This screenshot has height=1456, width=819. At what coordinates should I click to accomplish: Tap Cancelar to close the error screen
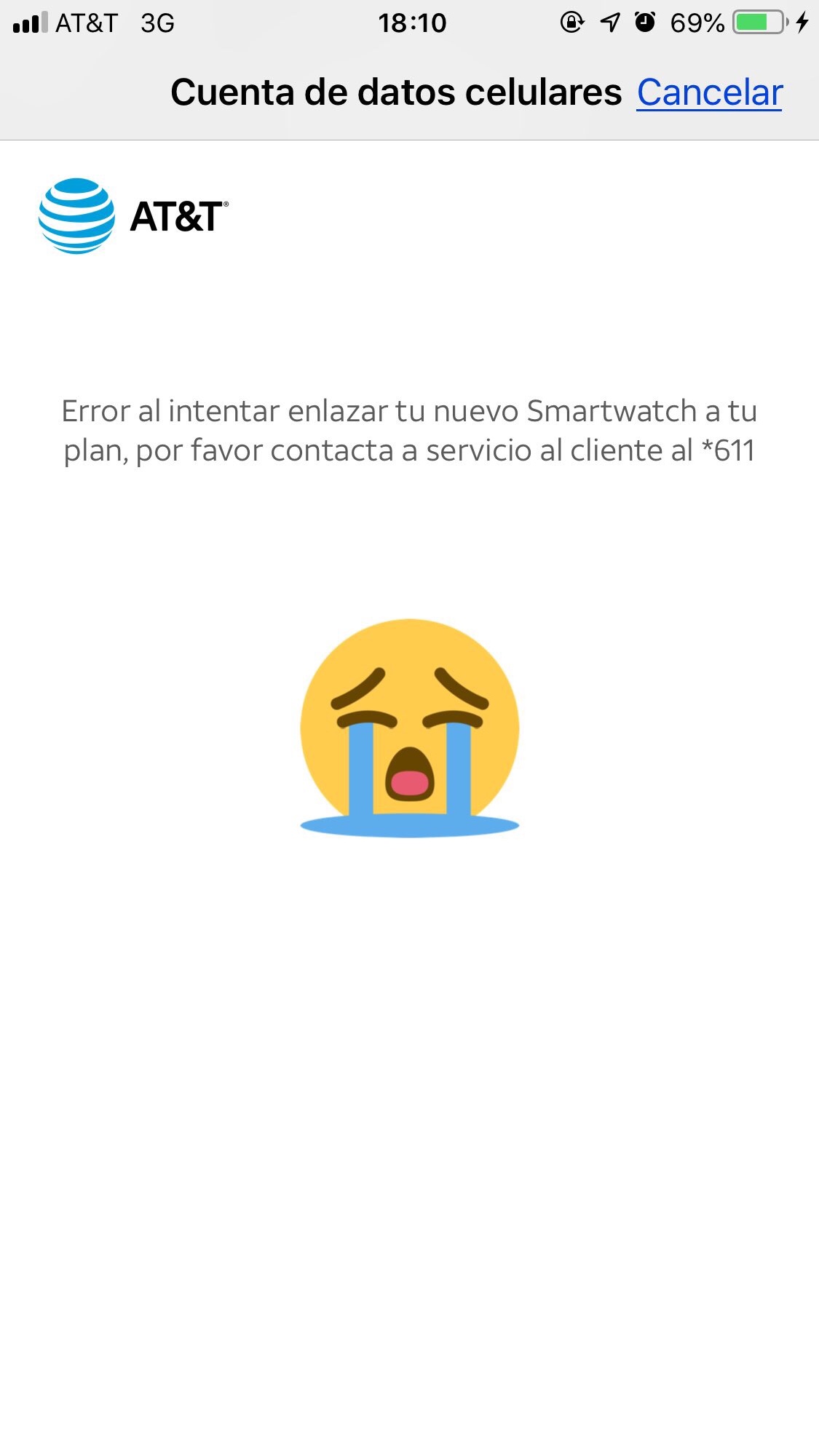coord(709,92)
